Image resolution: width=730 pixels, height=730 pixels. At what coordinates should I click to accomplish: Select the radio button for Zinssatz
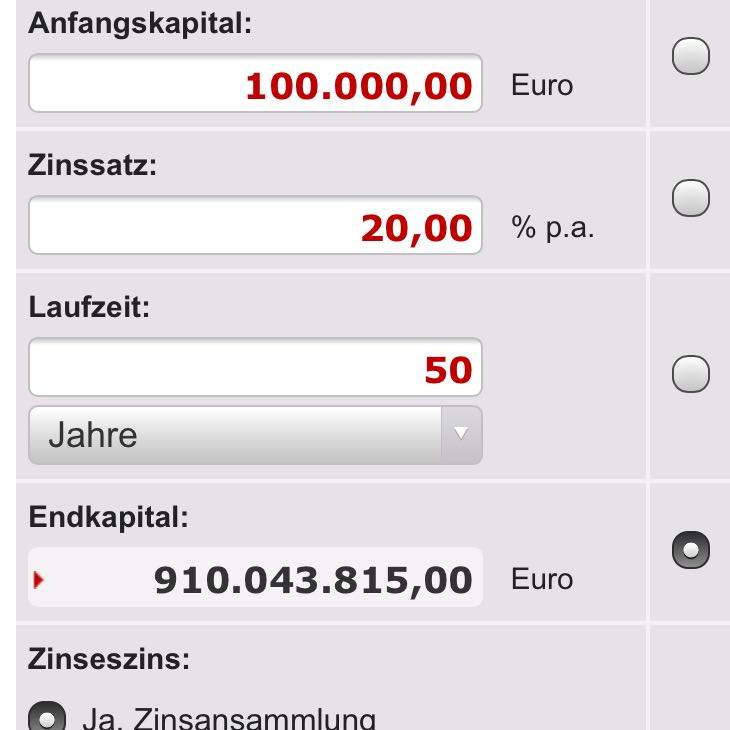click(690, 198)
